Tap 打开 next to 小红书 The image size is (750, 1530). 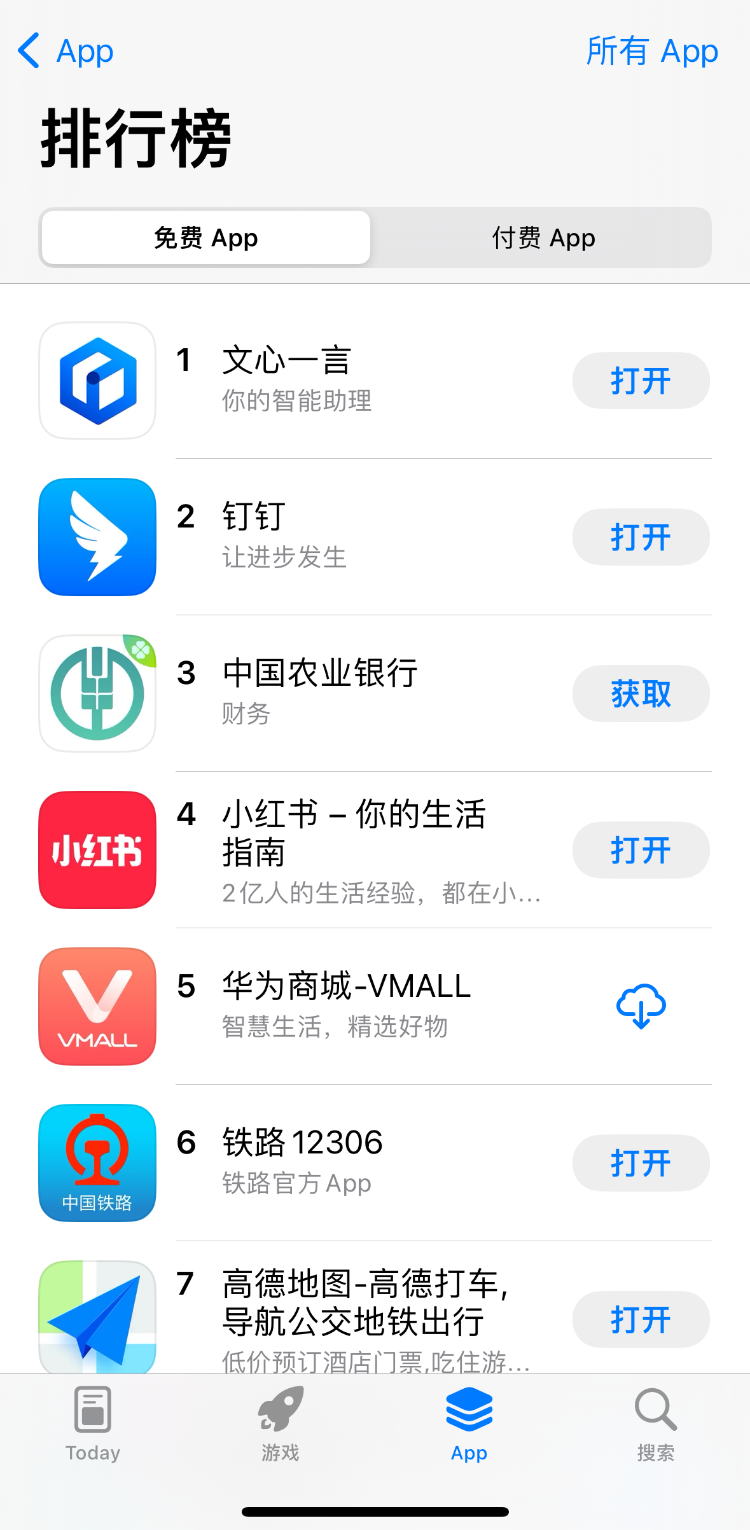[x=641, y=850]
